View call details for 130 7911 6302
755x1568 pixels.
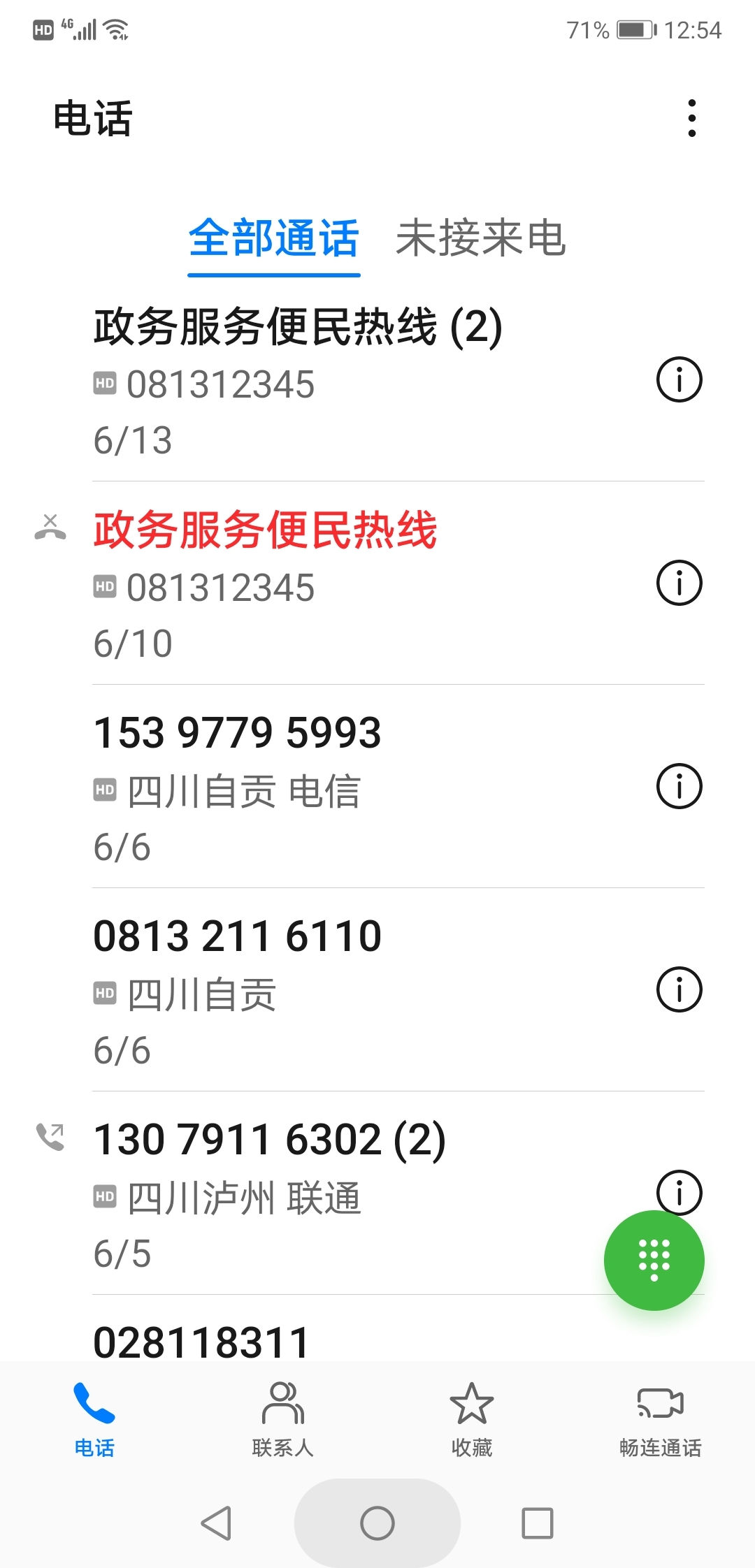point(679,1191)
